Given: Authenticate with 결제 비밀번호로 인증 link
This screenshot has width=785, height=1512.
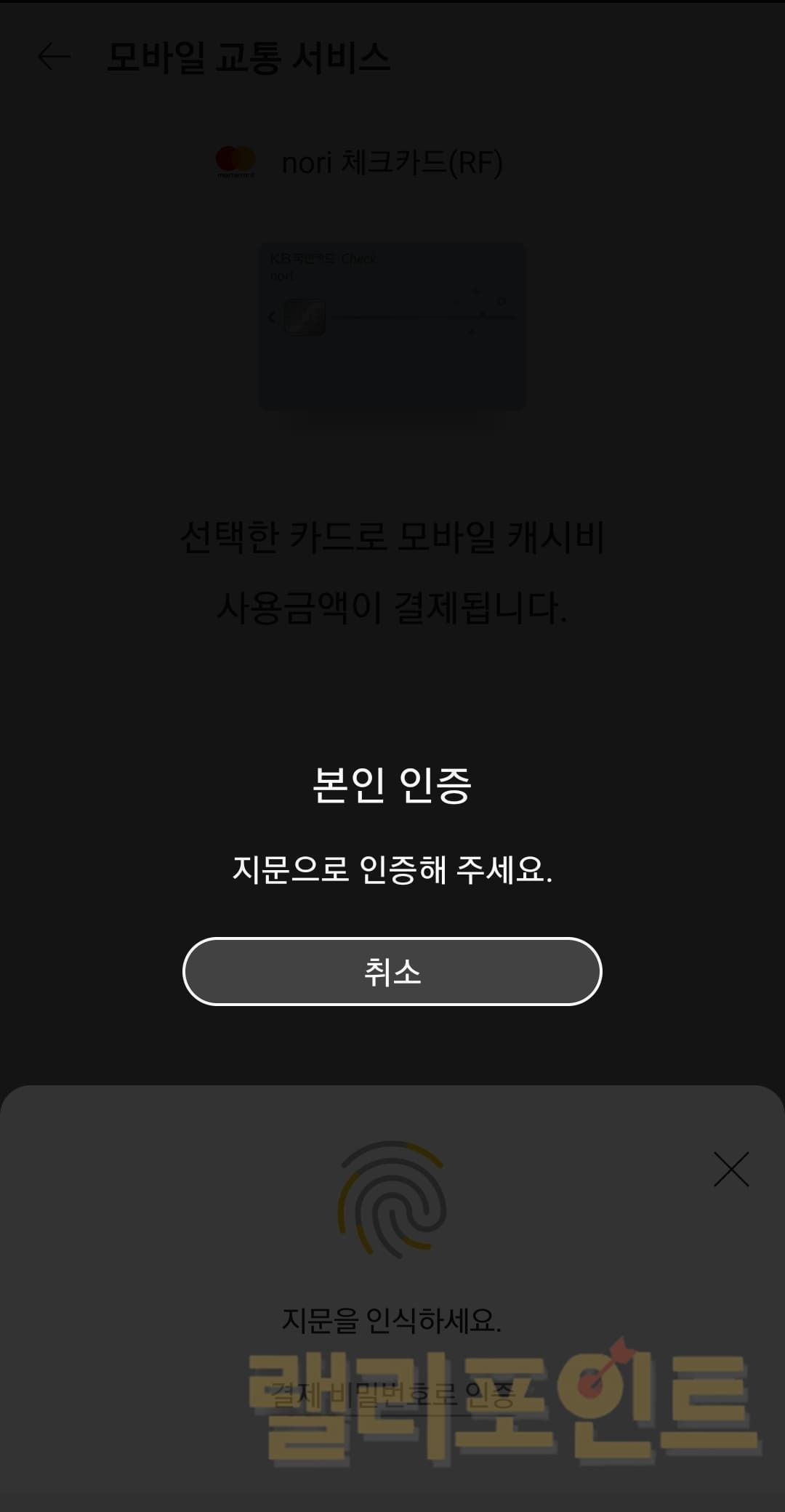Looking at the screenshot, I should (x=392, y=1394).
